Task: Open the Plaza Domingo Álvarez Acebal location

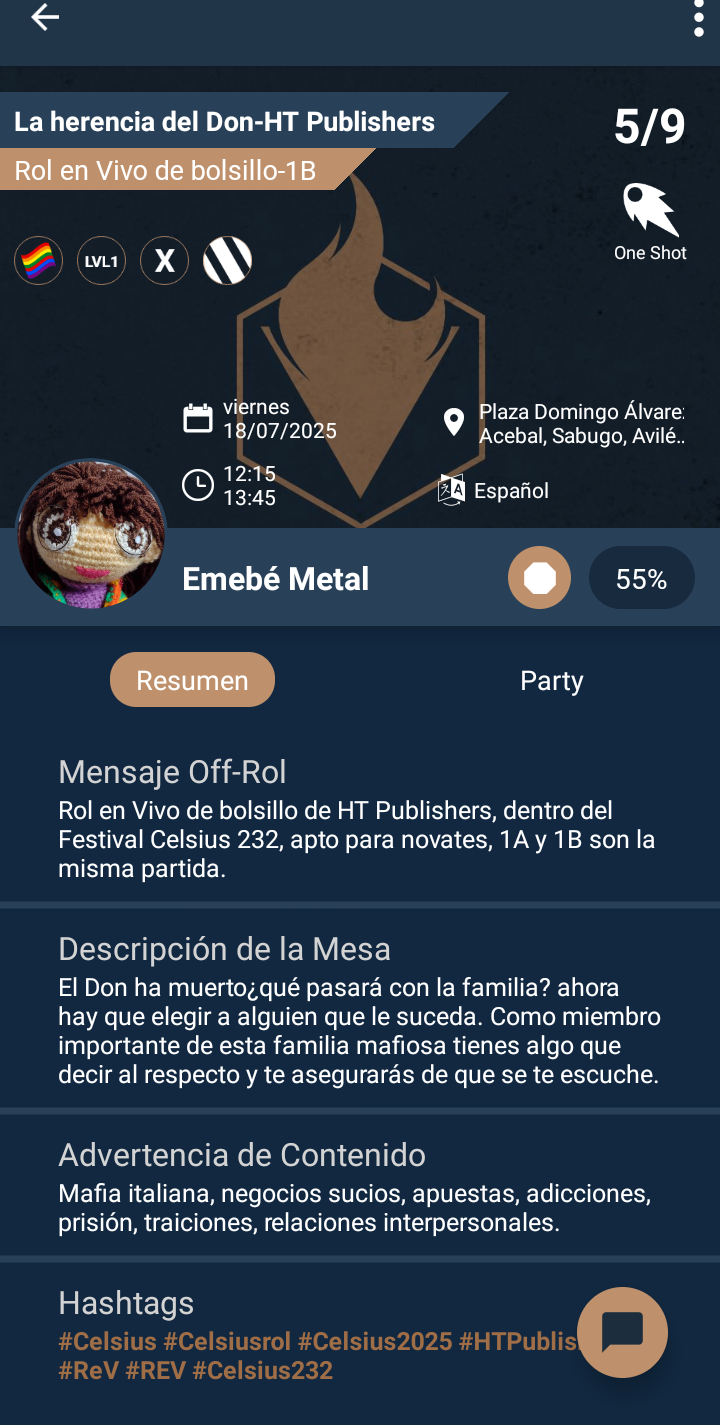Action: point(580,423)
